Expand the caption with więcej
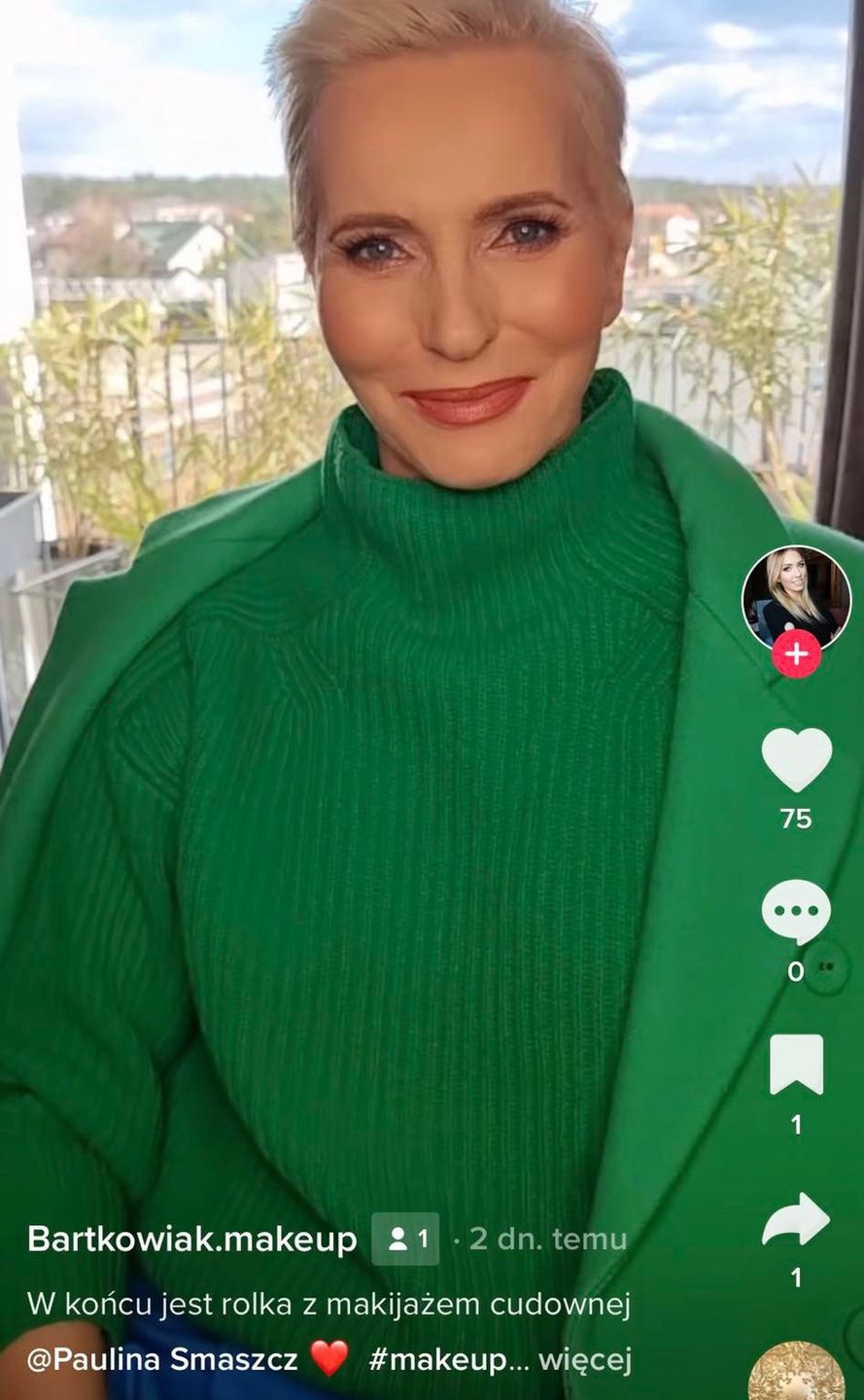Screen dimensions: 864x1400 (585, 1360)
